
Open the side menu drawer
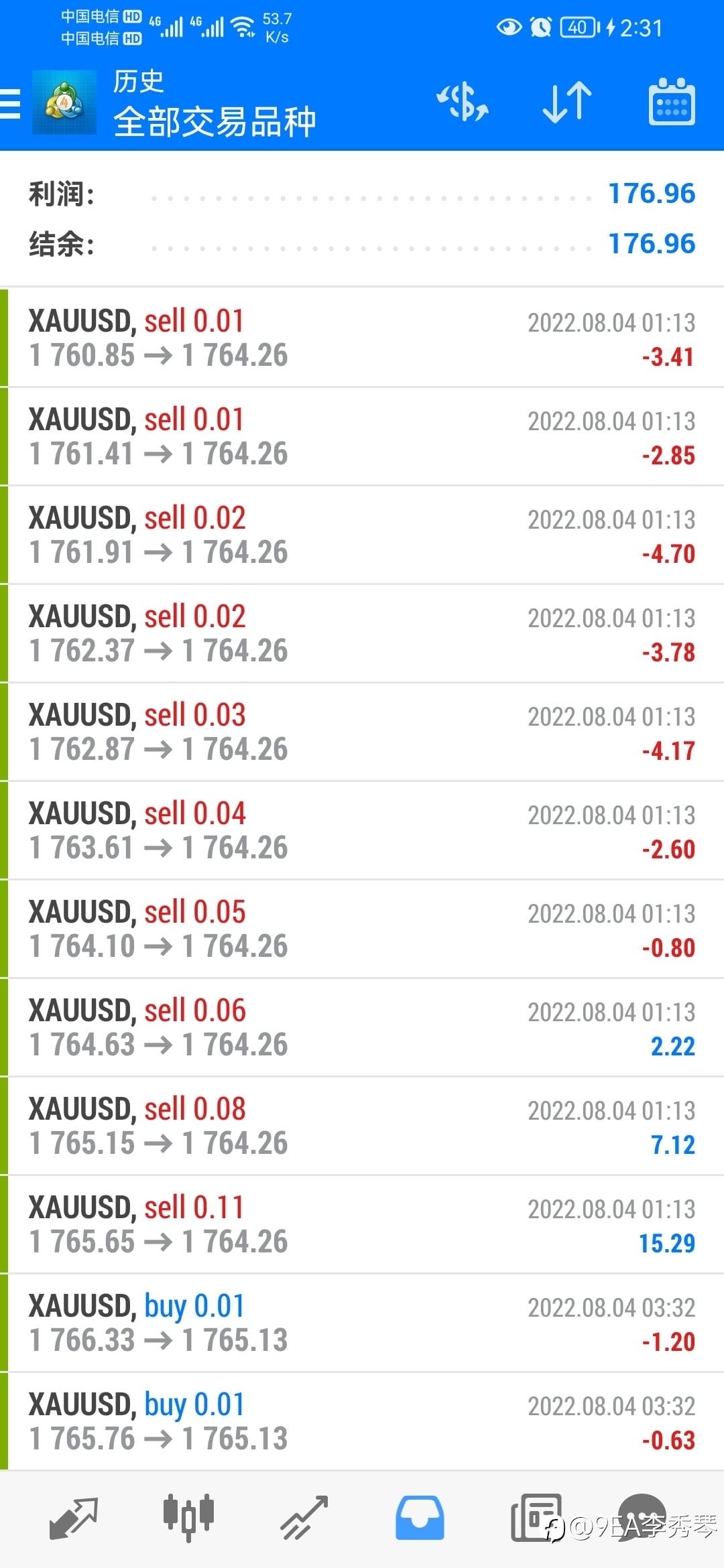pyautogui.click(x=11, y=104)
